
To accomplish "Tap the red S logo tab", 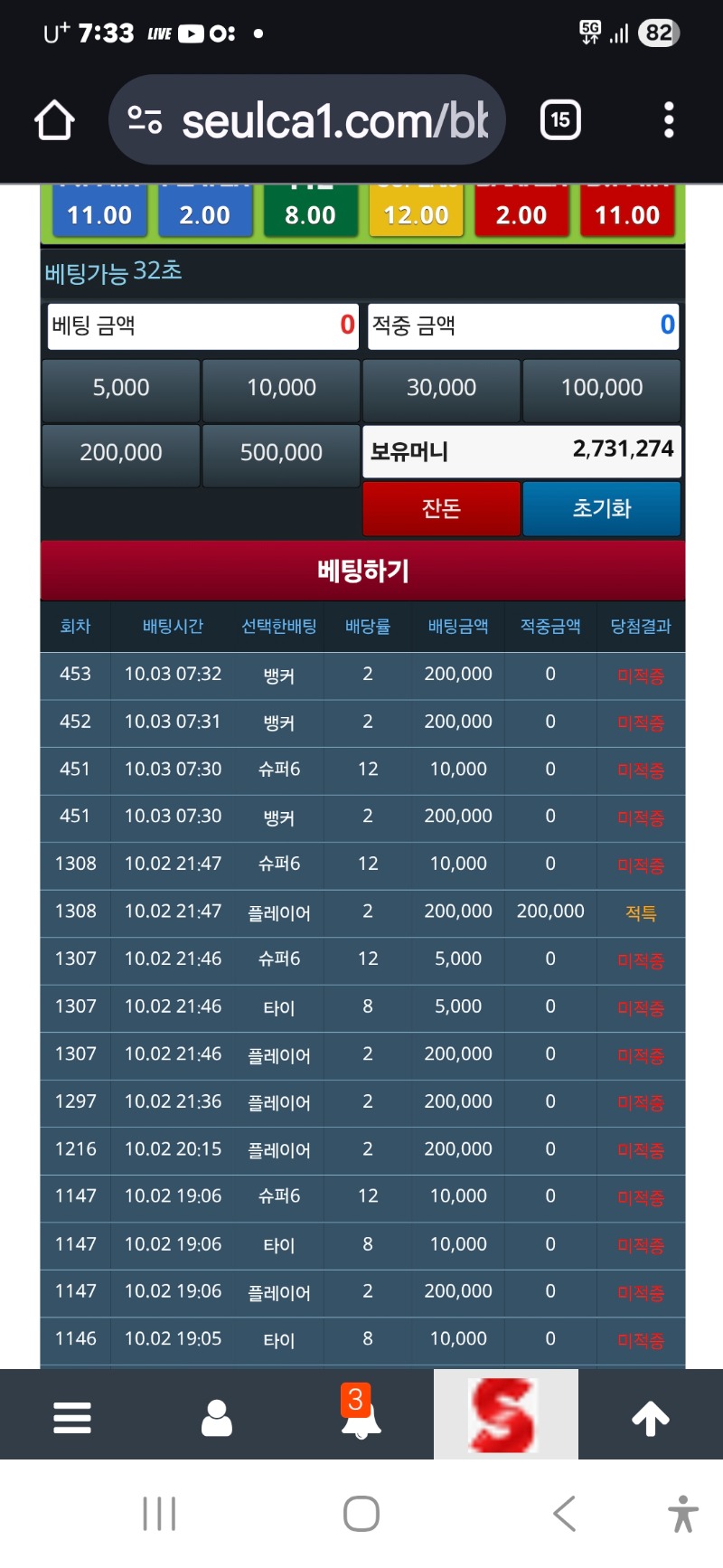I will [x=505, y=1414].
